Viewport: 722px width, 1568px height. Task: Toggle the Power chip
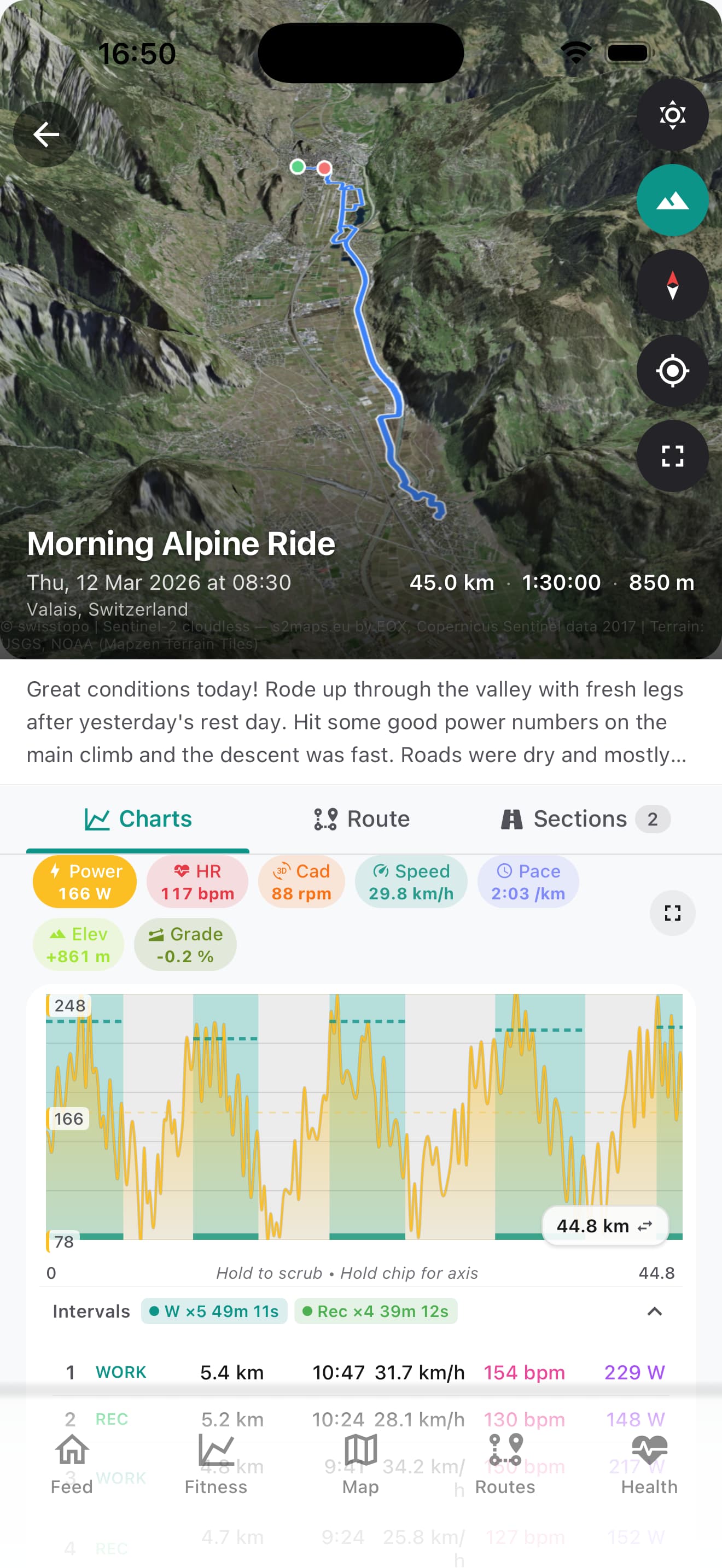[85, 881]
